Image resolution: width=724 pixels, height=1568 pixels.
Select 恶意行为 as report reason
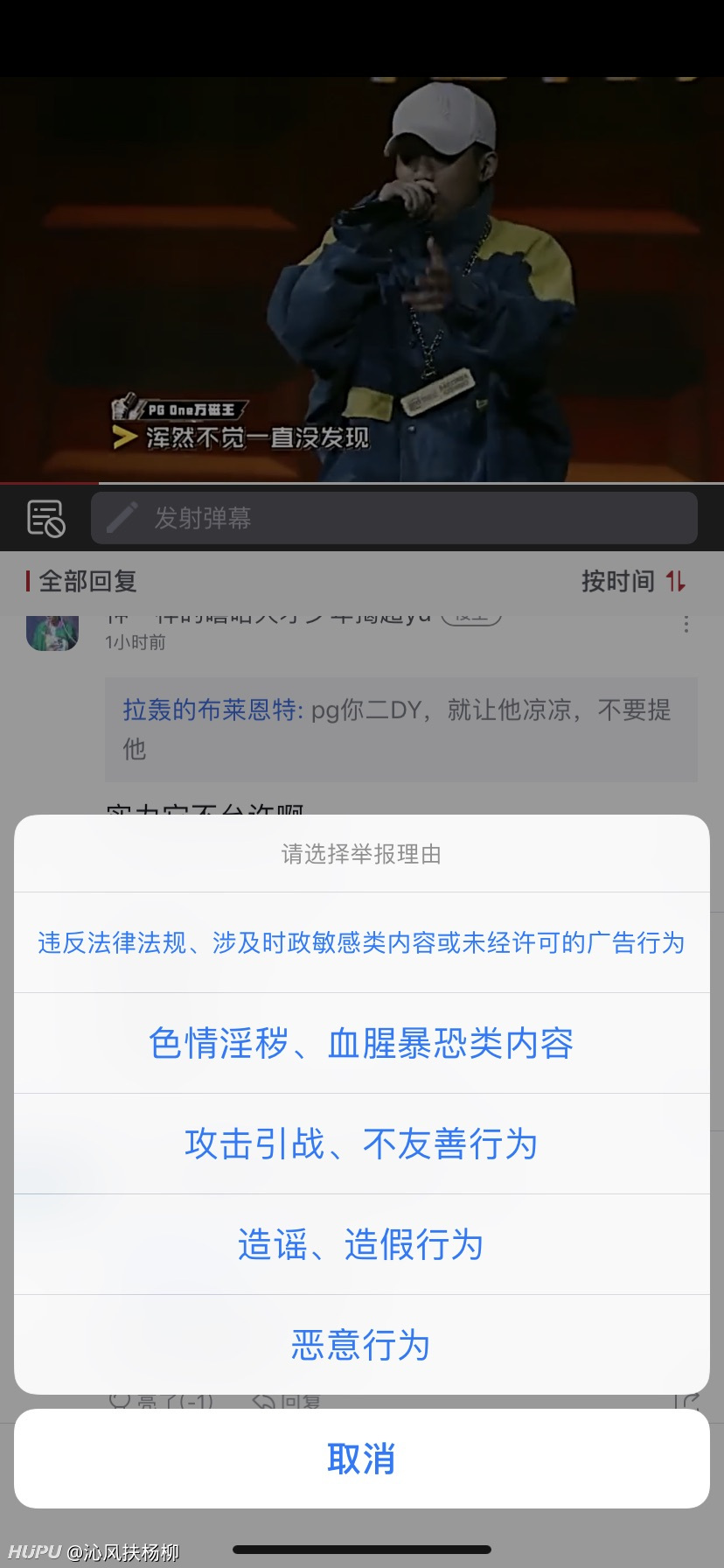click(x=361, y=1345)
